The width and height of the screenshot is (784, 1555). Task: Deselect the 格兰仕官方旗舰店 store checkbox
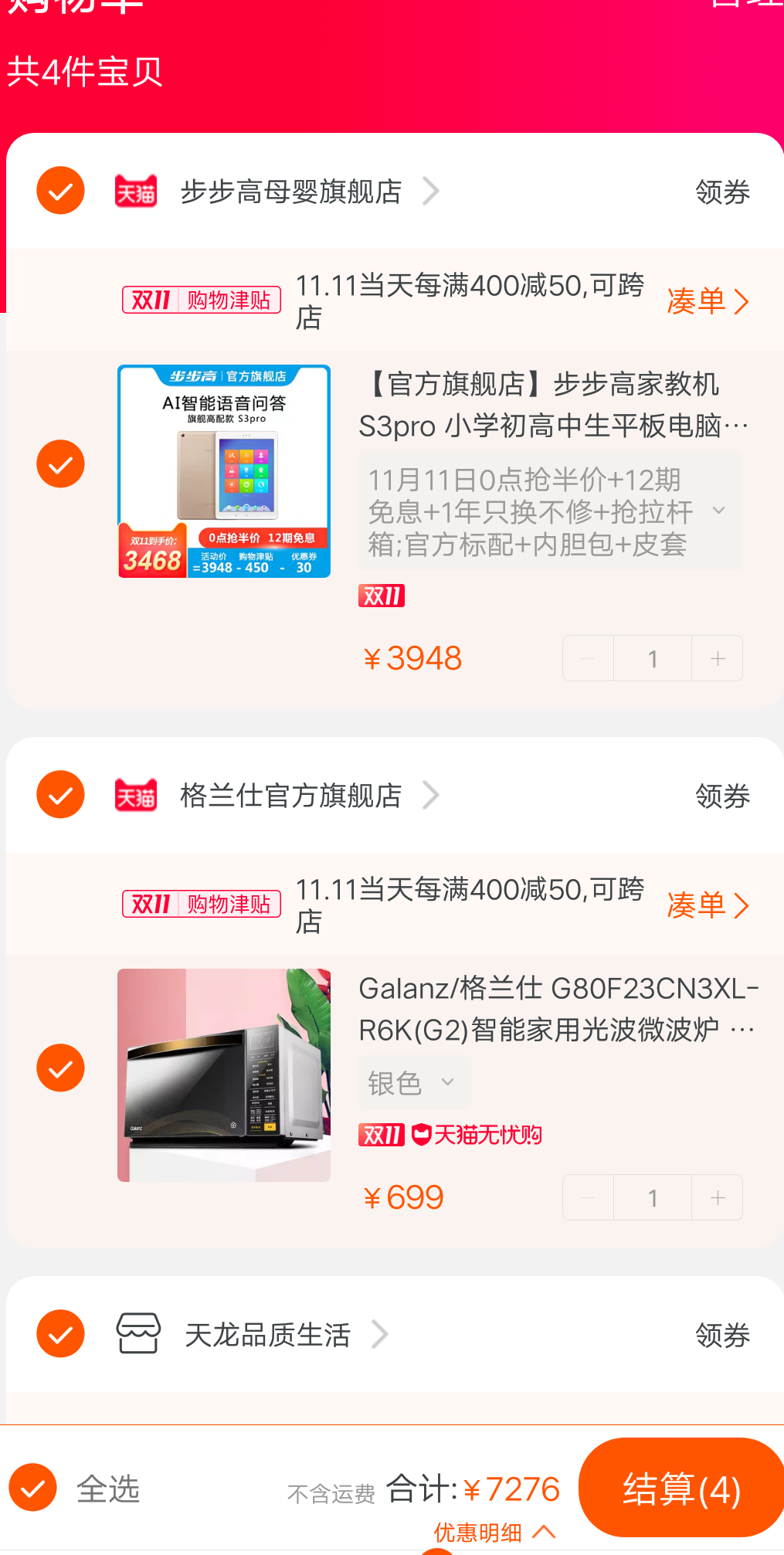point(60,795)
